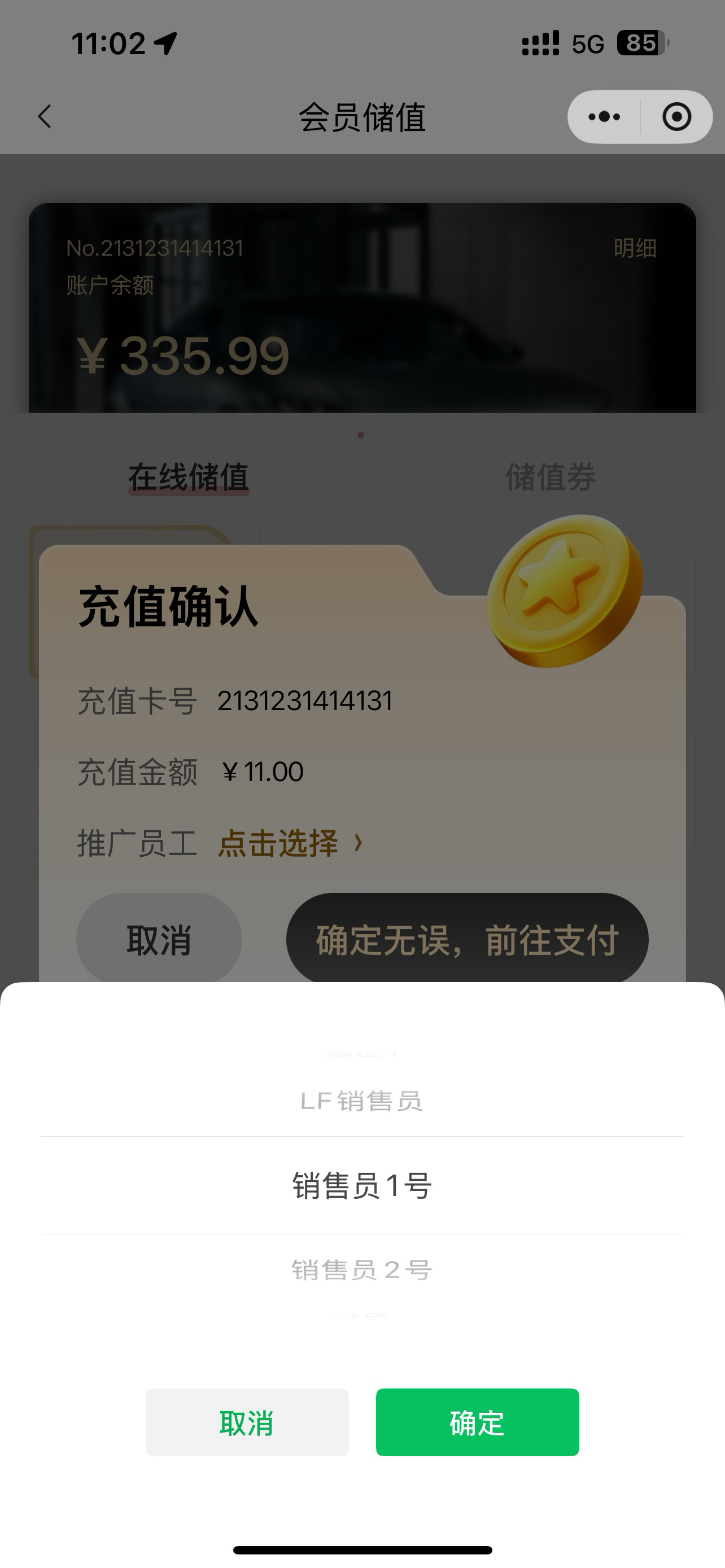
Task: Open 明细 on the balance card
Action: [x=634, y=248]
